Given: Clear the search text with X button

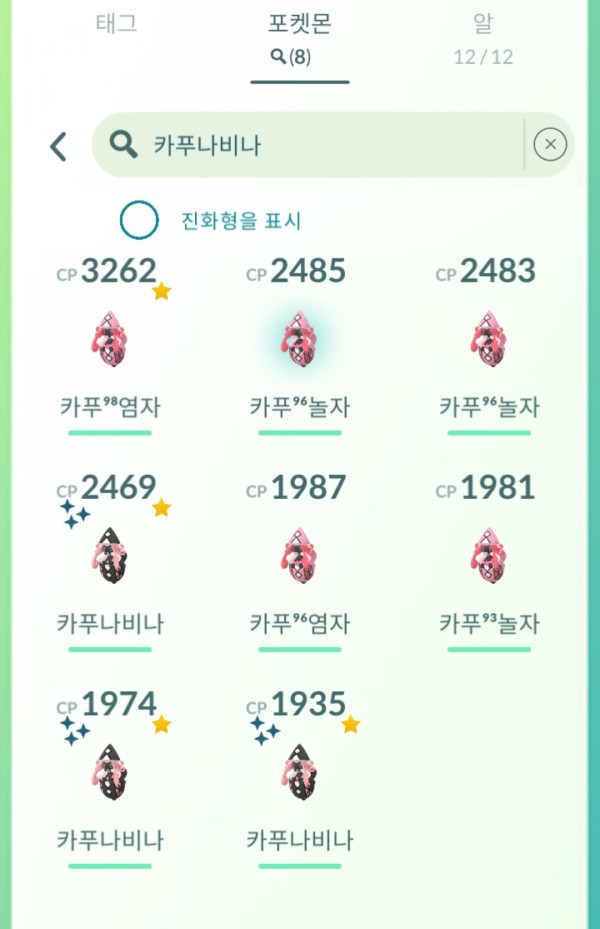Looking at the screenshot, I should pos(550,146).
